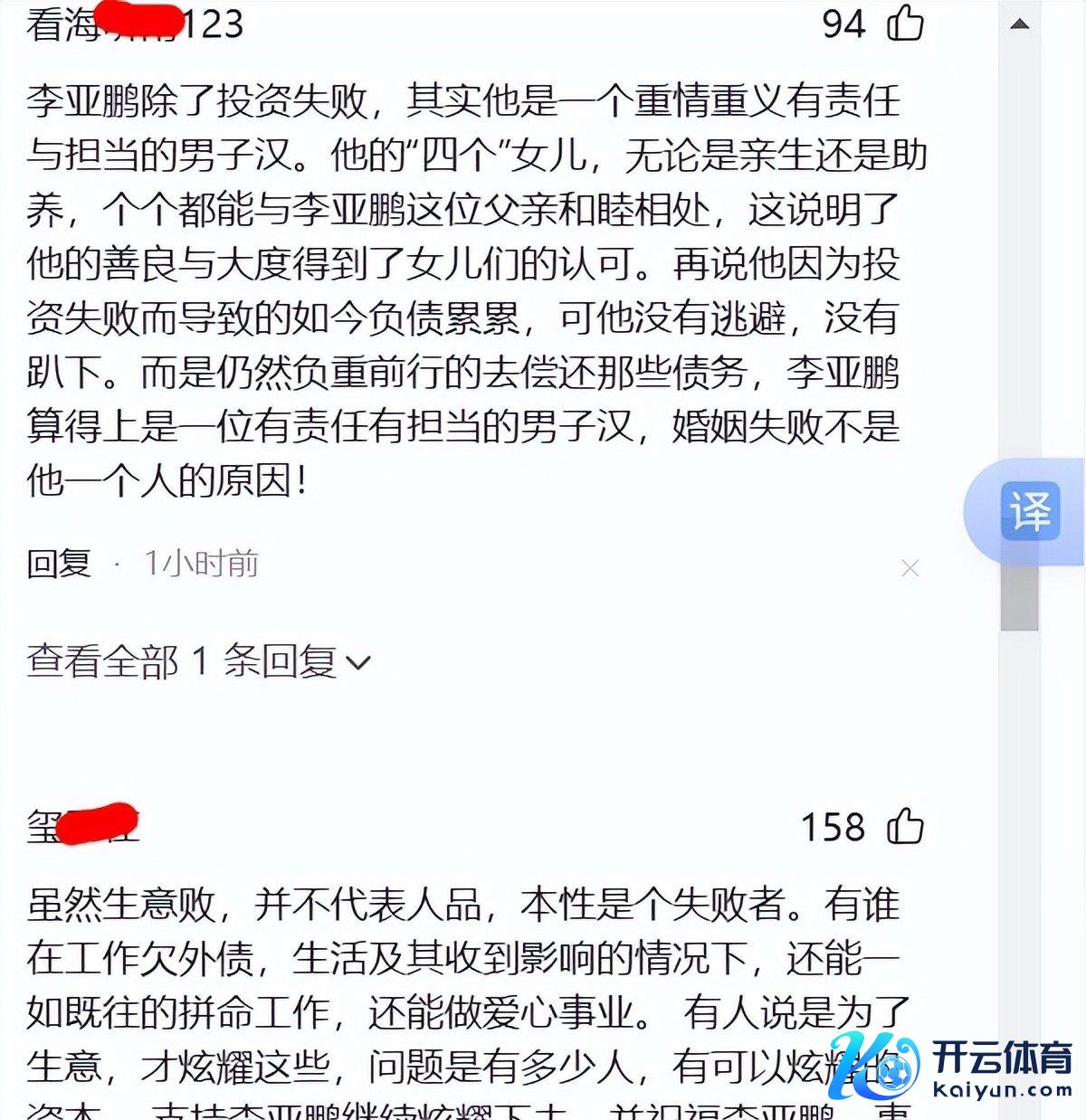Like the comment with 94 likes
Image resolution: width=1086 pixels, height=1120 pixels.
[x=904, y=24]
